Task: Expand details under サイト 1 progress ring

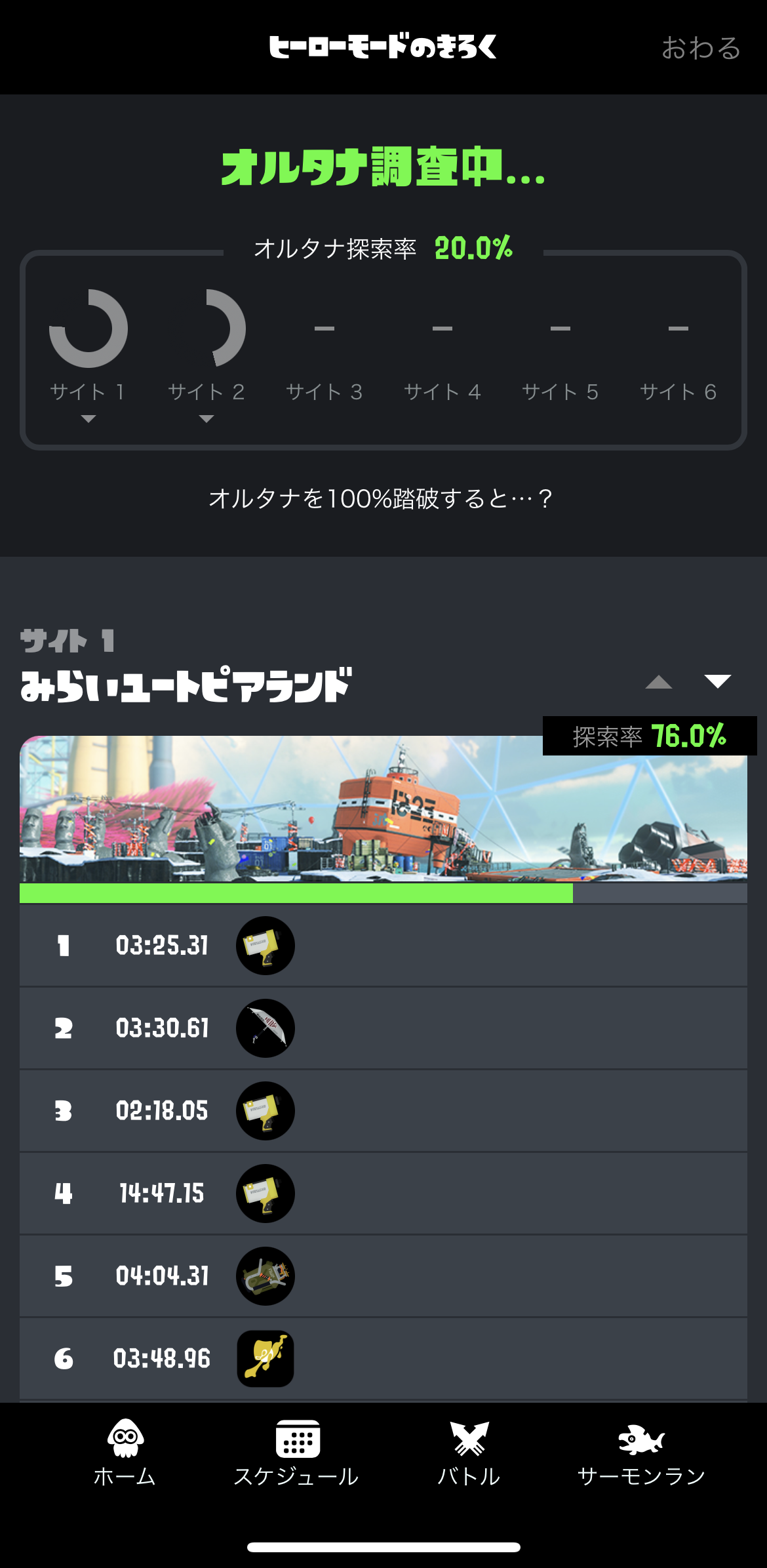Action: pos(90,418)
